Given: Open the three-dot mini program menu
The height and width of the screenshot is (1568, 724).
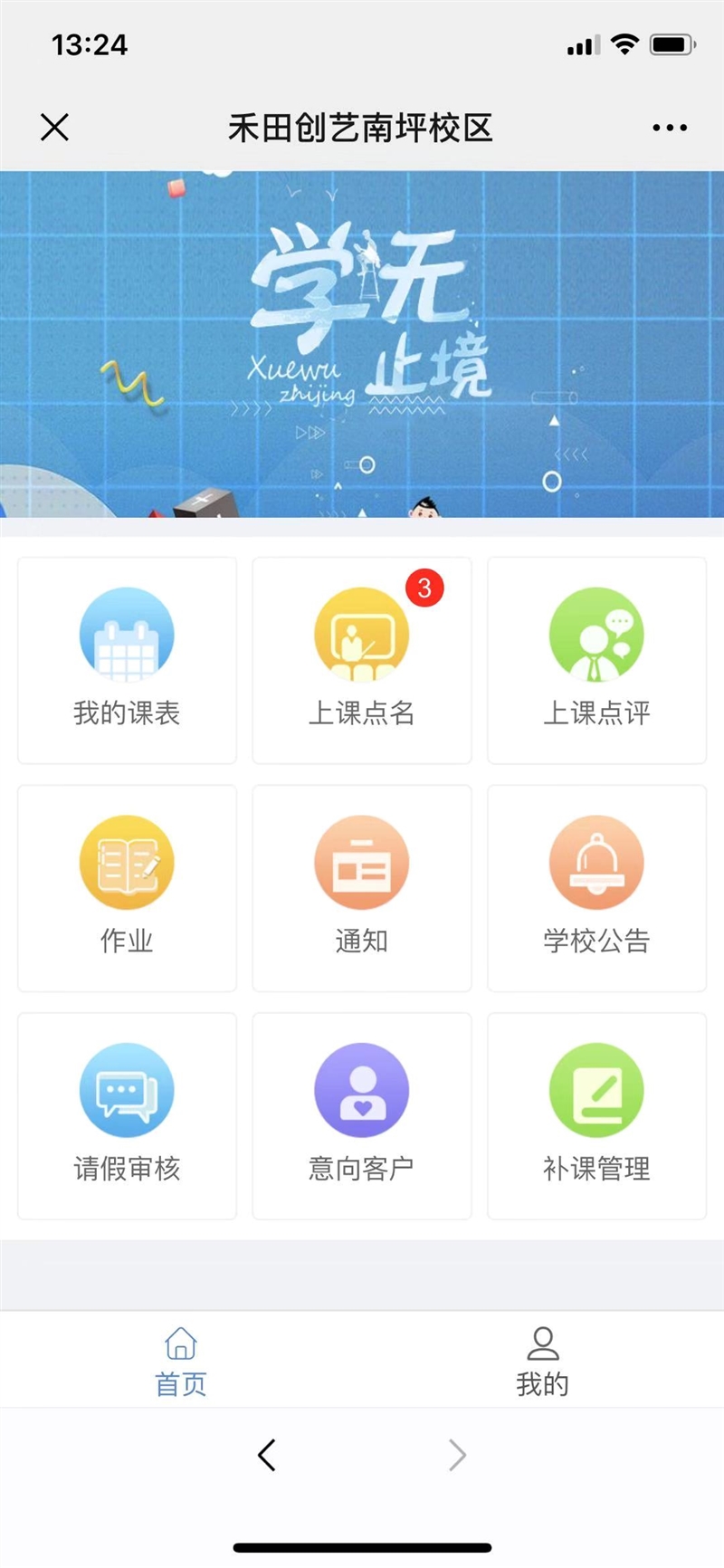Looking at the screenshot, I should [x=668, y=127].
